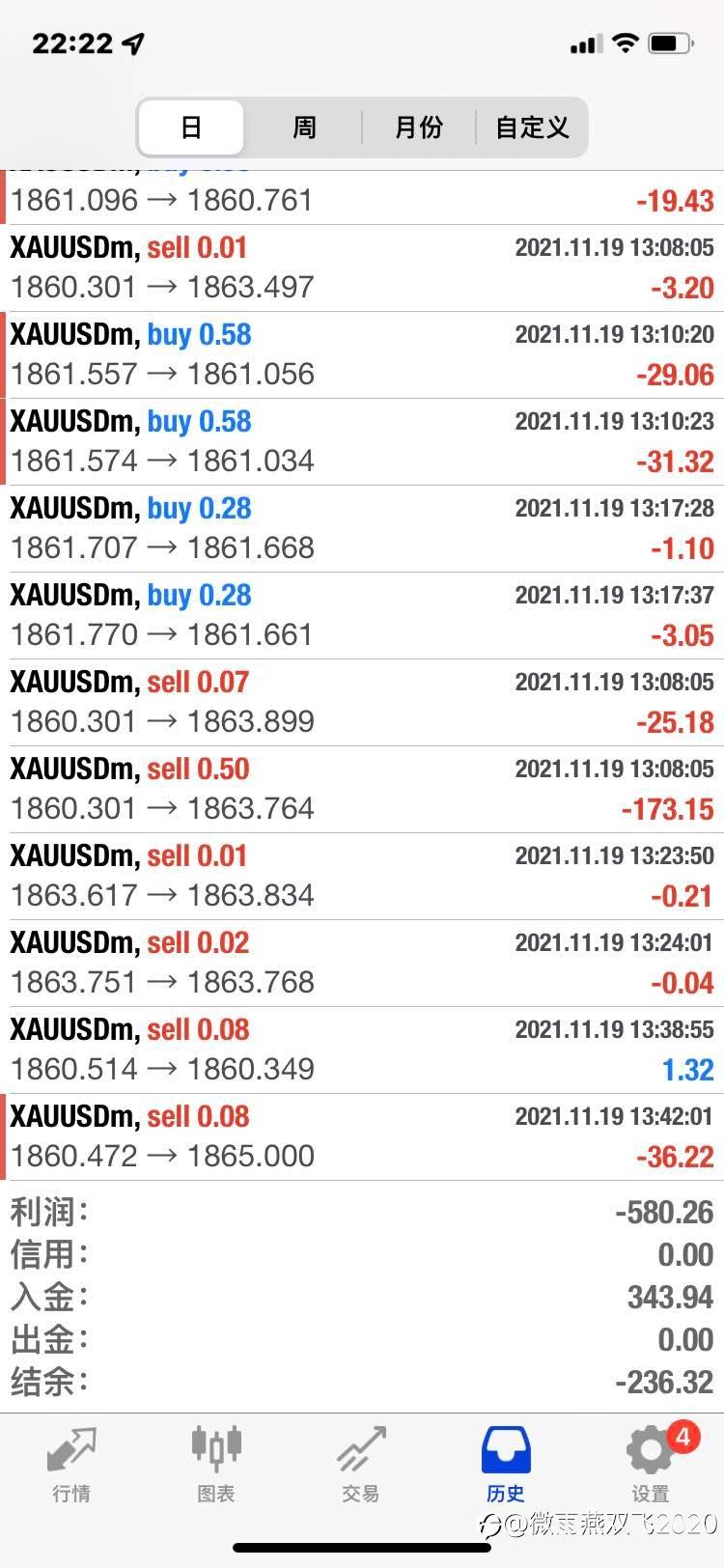Go to the 图表 chart tab

216,1466
